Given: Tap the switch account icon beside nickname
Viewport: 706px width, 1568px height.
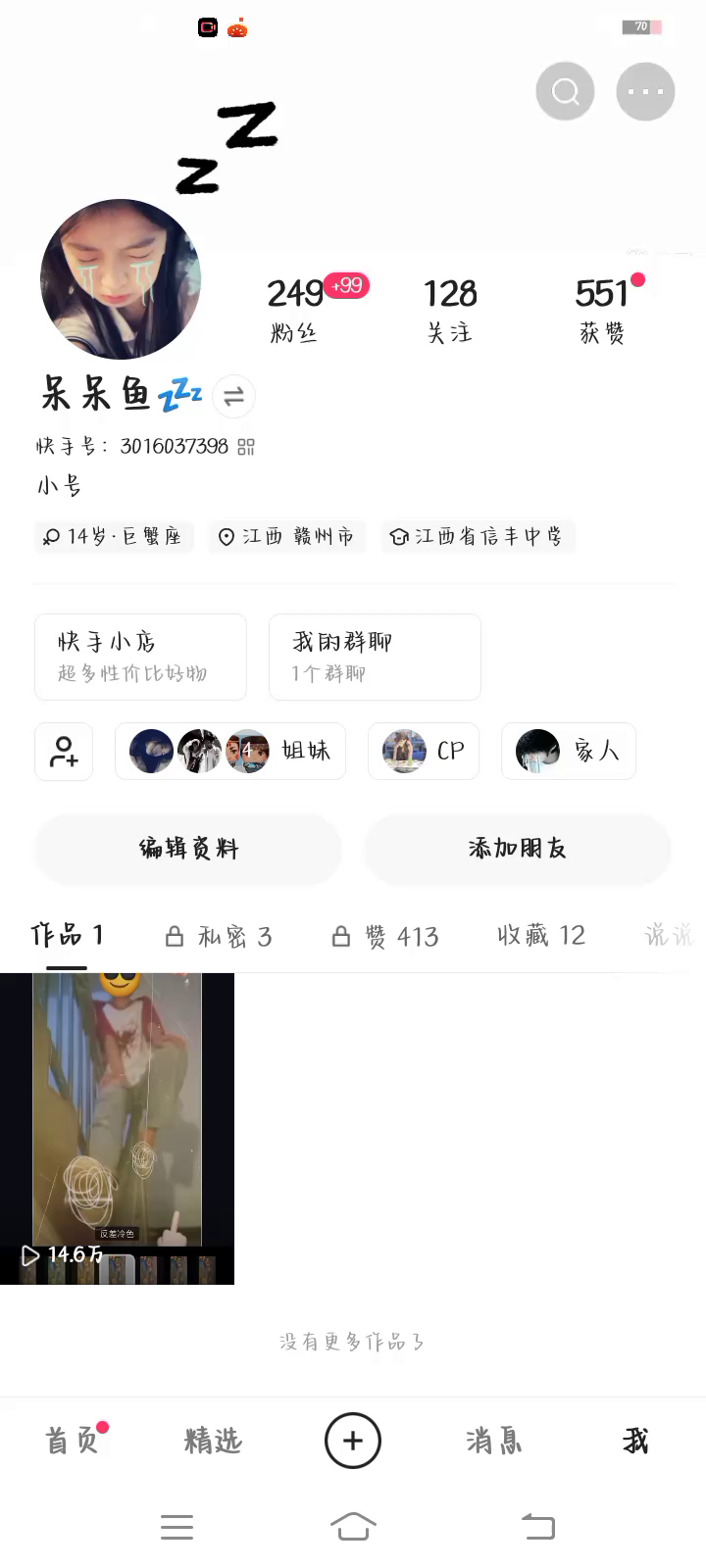Looking at the screenshot, I should [x=233, y=397].
